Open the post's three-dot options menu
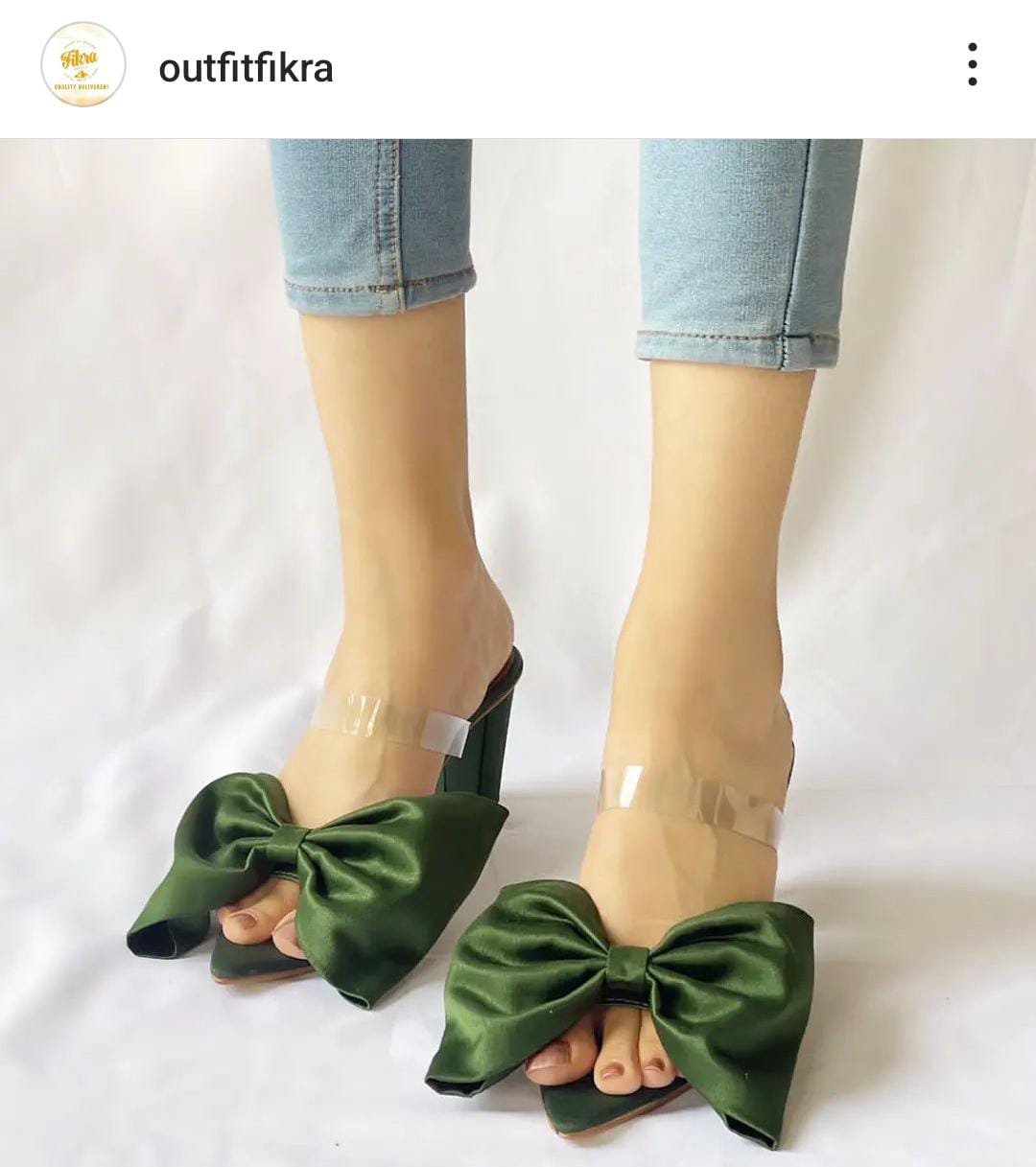 point(972,64)
